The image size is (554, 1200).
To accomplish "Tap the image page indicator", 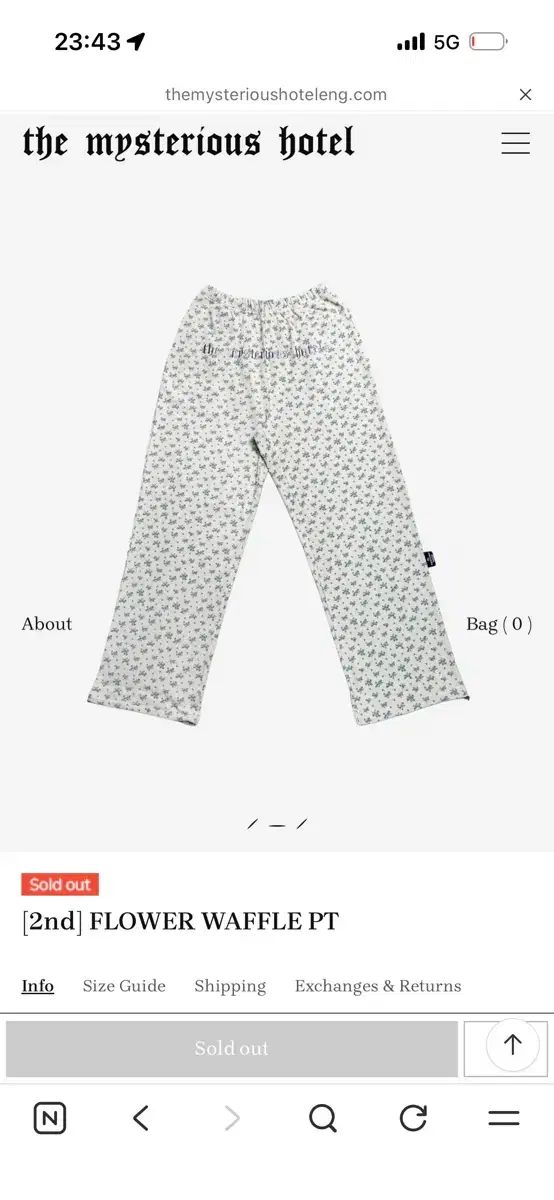I will 277,825.
